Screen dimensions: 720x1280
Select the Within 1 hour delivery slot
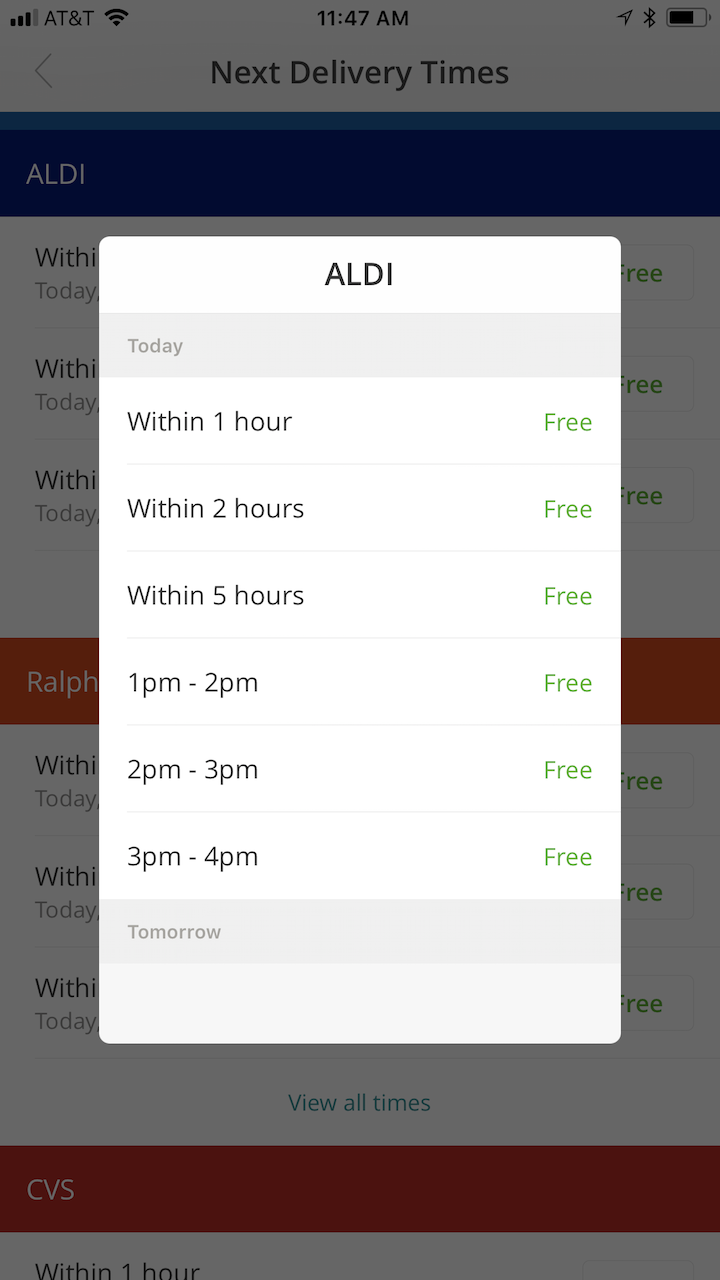359,422
